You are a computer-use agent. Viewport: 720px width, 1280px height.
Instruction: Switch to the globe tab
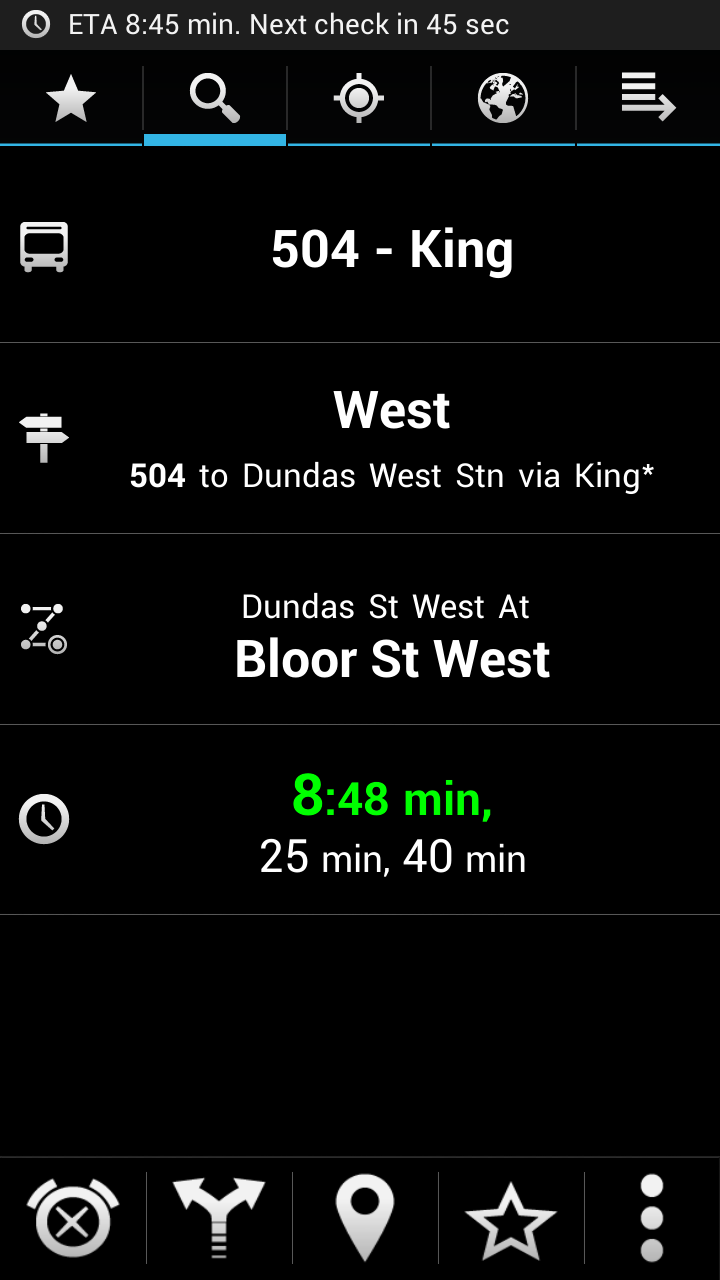pos(503,98)
